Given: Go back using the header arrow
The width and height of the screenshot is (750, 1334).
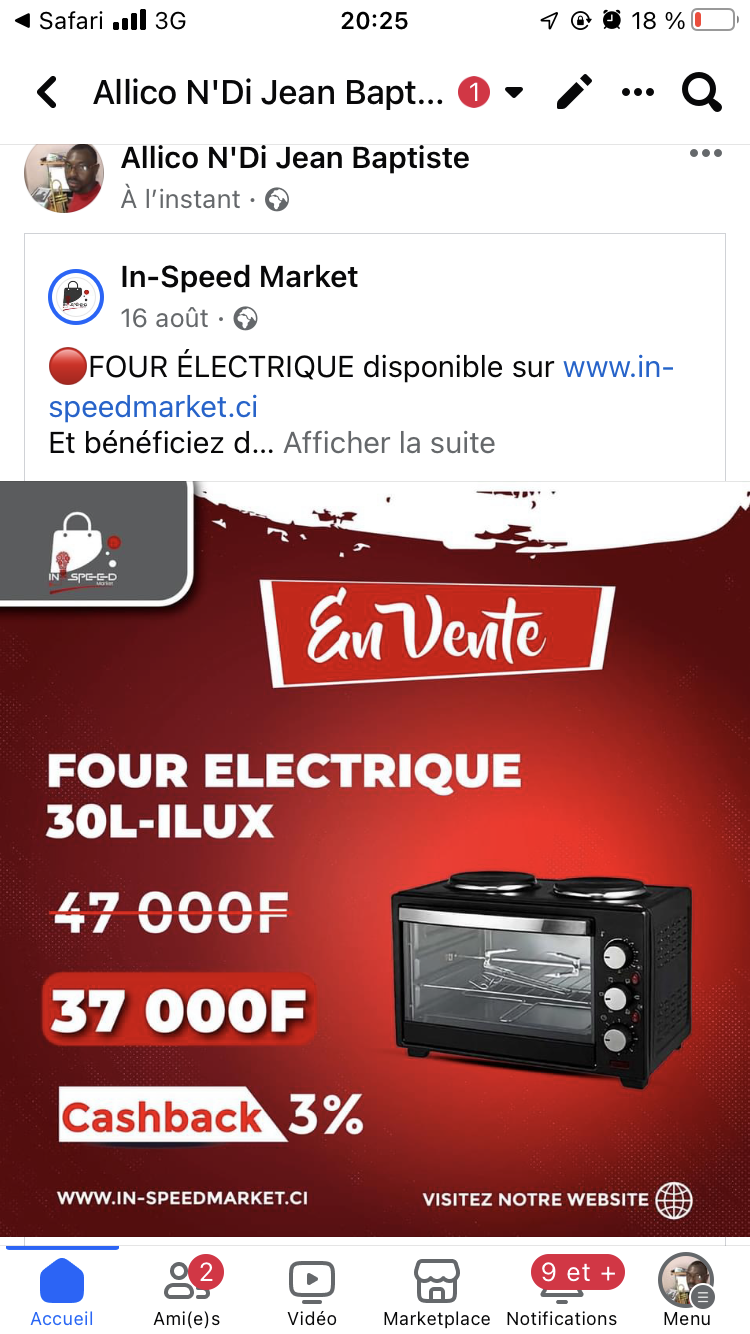Looking at the screenshot, I should point(46,93).
